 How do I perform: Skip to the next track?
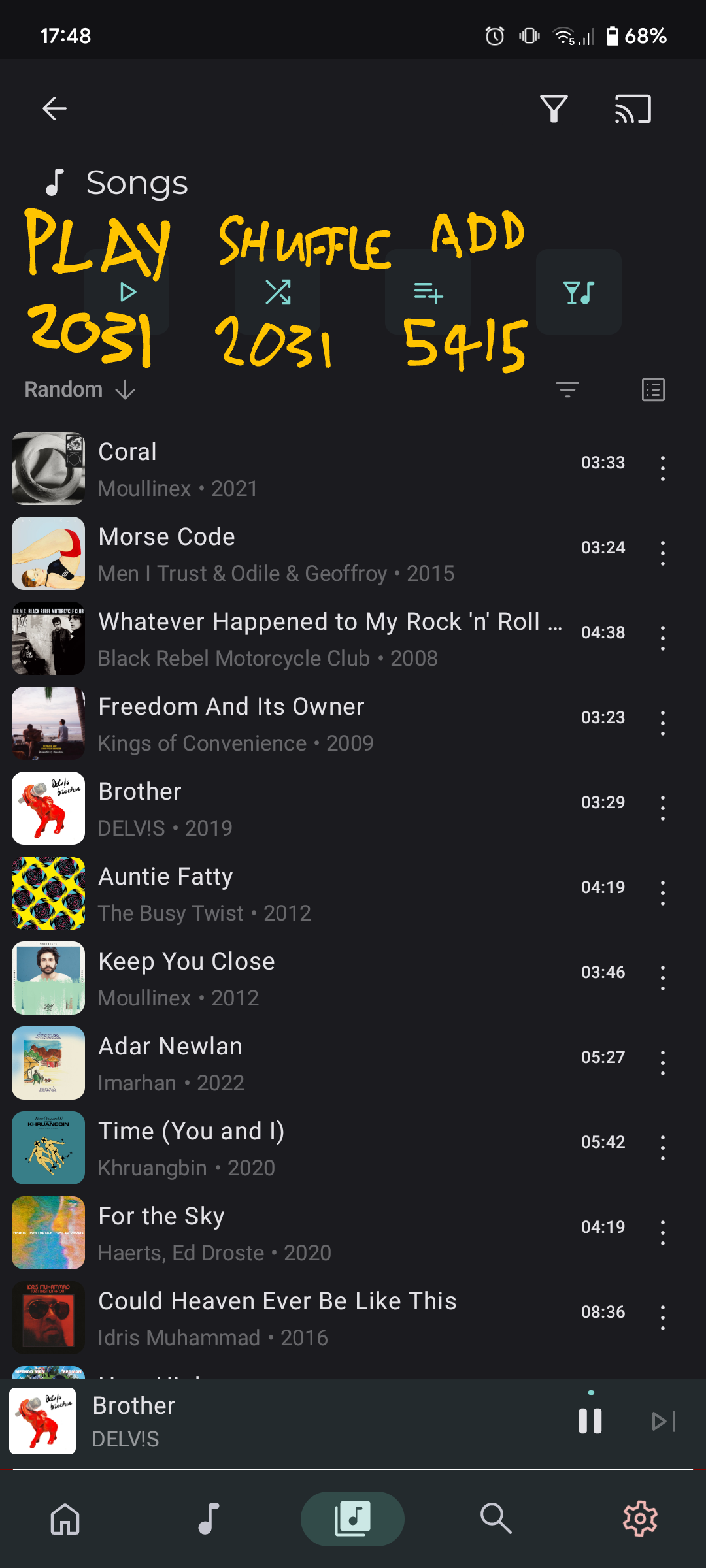coord(664,1421)
